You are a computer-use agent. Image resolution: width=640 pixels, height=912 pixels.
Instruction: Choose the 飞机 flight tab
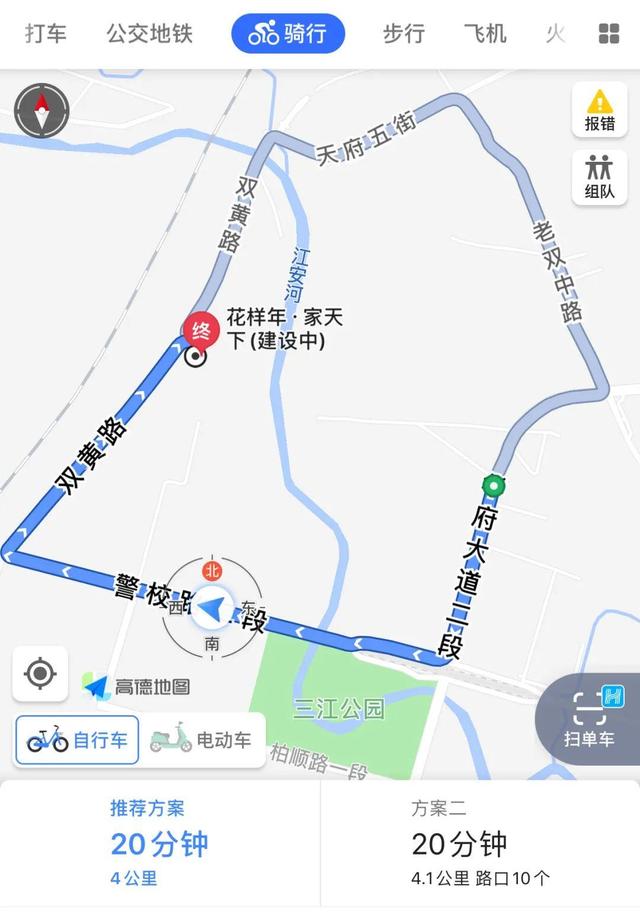(485, 34)
